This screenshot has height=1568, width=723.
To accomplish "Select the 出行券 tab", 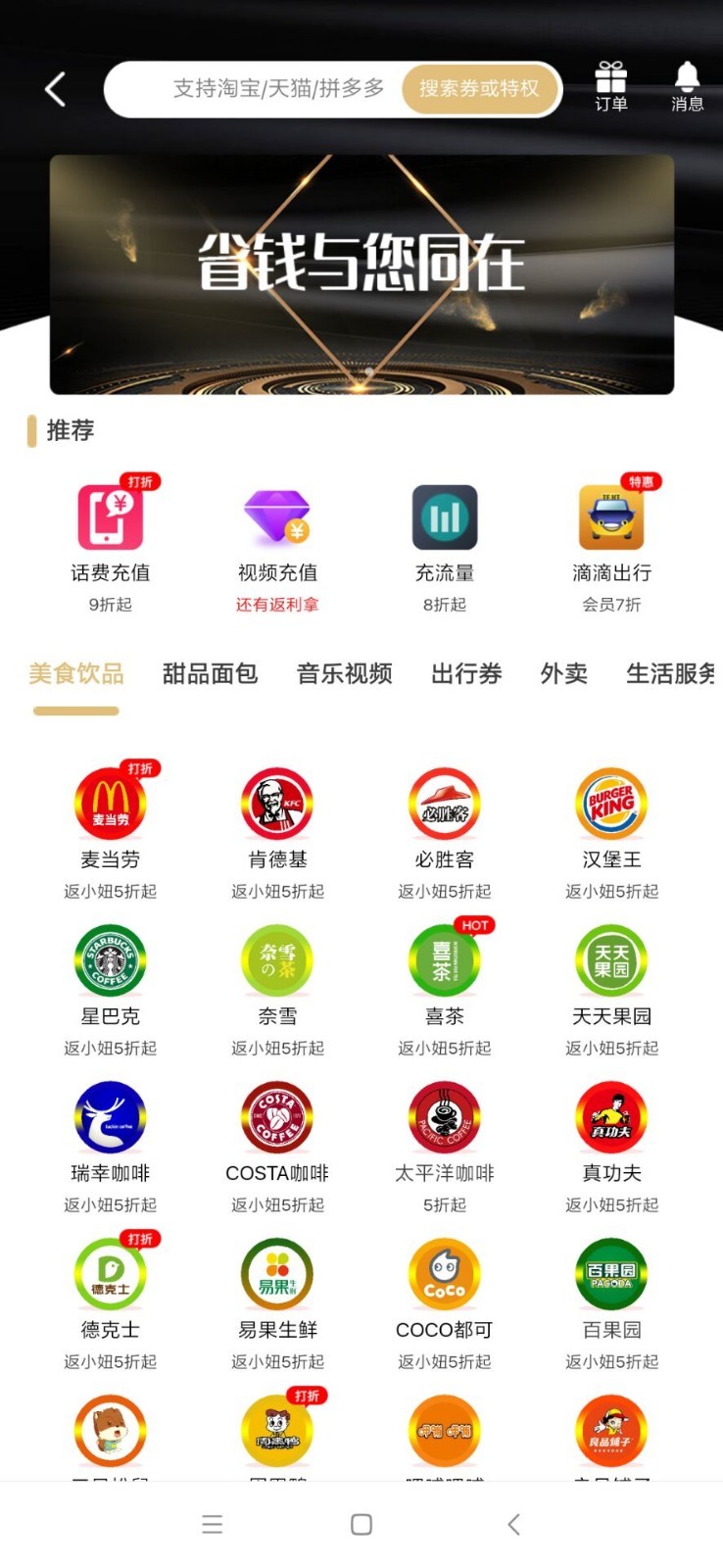I will click(466, 674).
